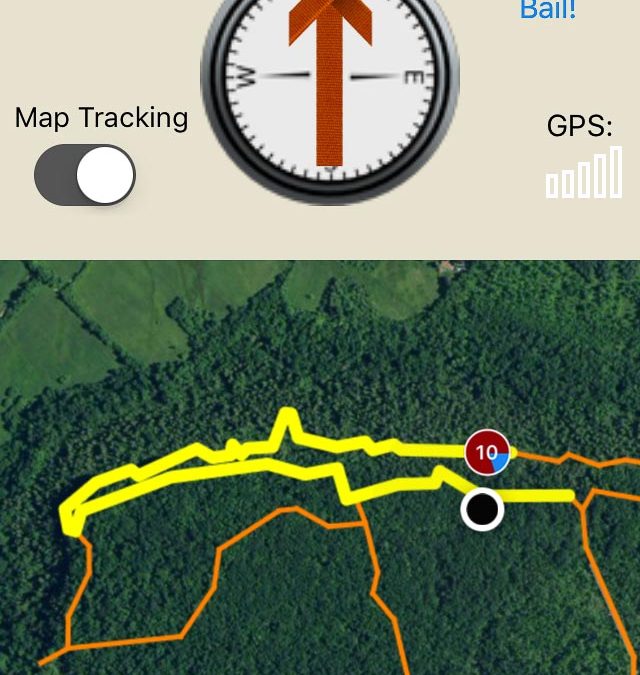The width and height of the screenshot is (640, 675).
Task: Tap the Bail! link
Action: (x=548, y=10)
